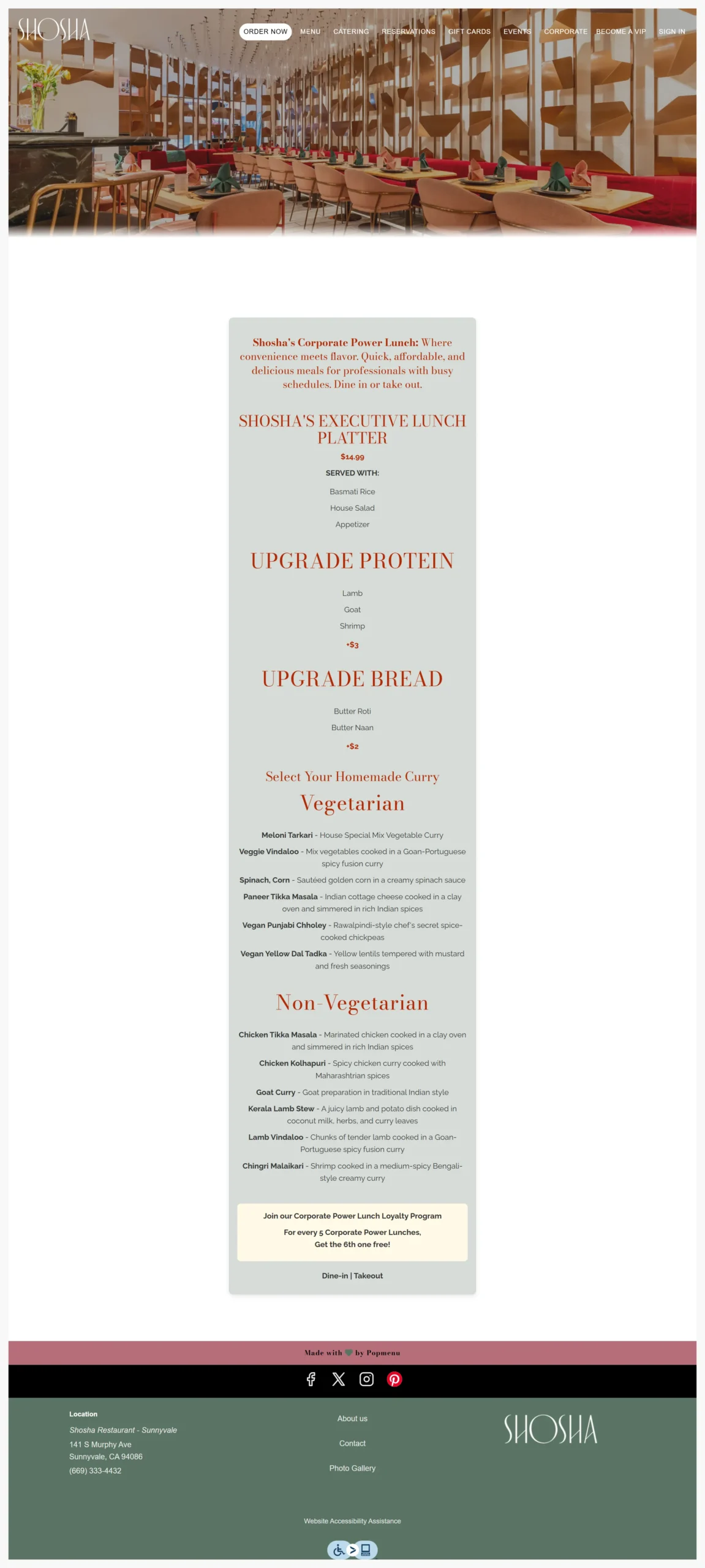Open the Menu page
Screen dimensions: 705x1568
pyautogui.click(x=310, y=32)
